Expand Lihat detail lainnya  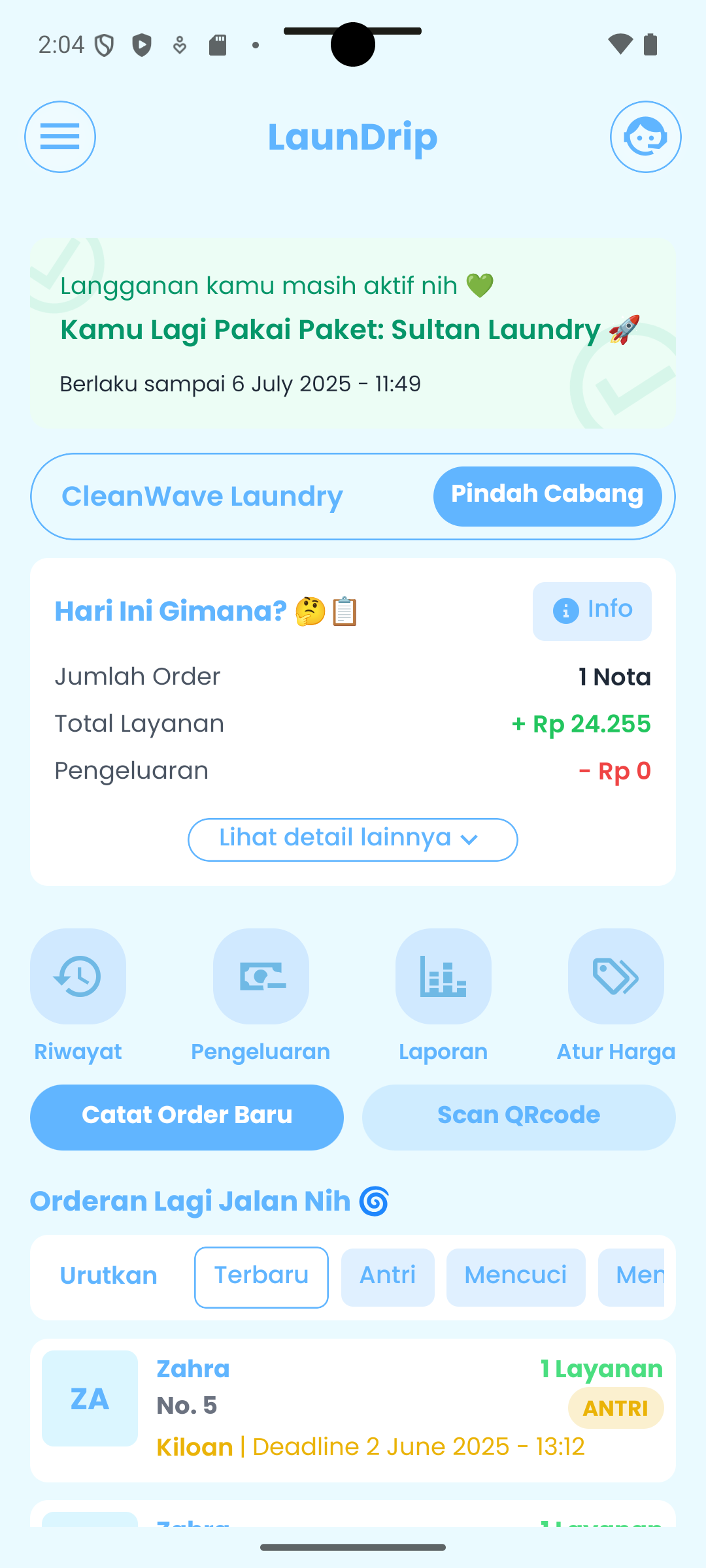[x=353, y=840]
